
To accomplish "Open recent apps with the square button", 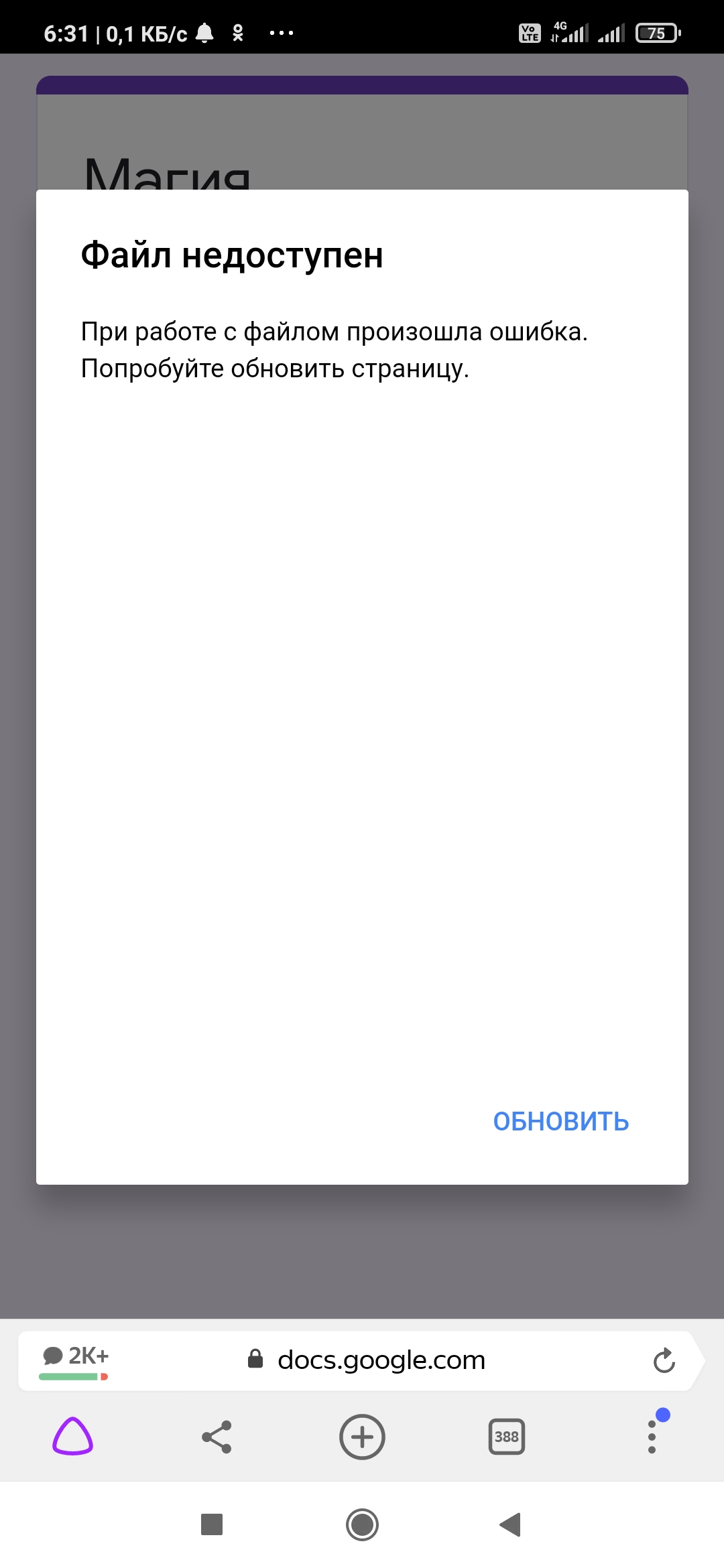I will click(210, 1526).
